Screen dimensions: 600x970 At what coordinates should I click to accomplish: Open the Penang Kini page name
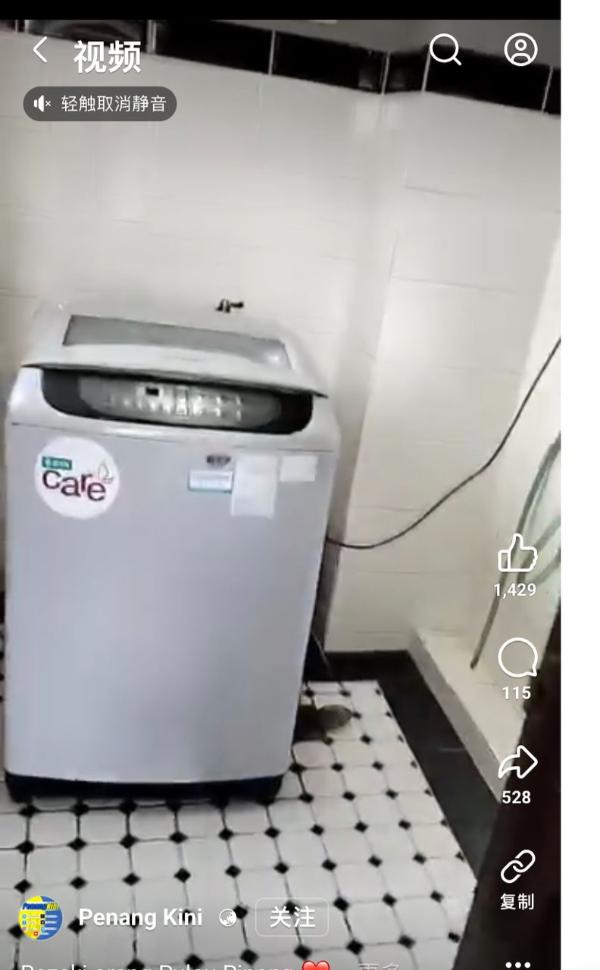(140, 917)
